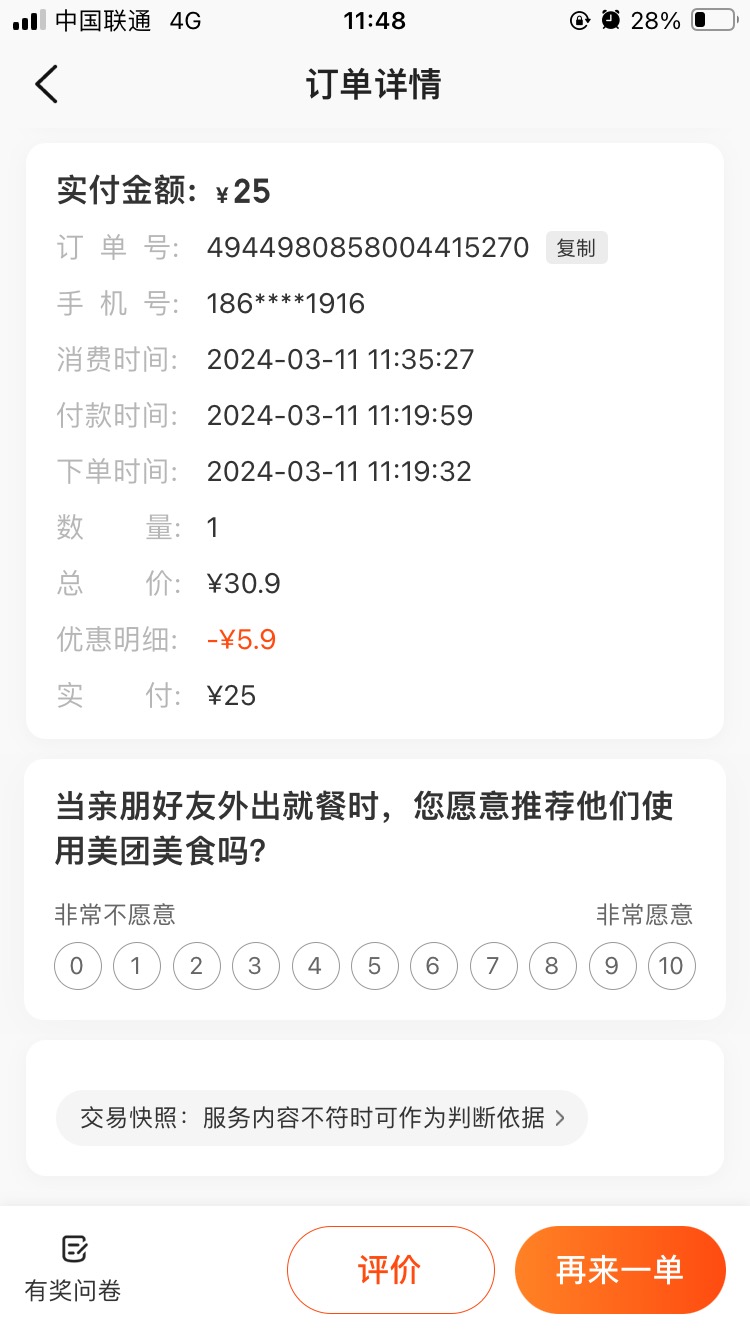Select rating 0 for recommendation

(77, 966)
